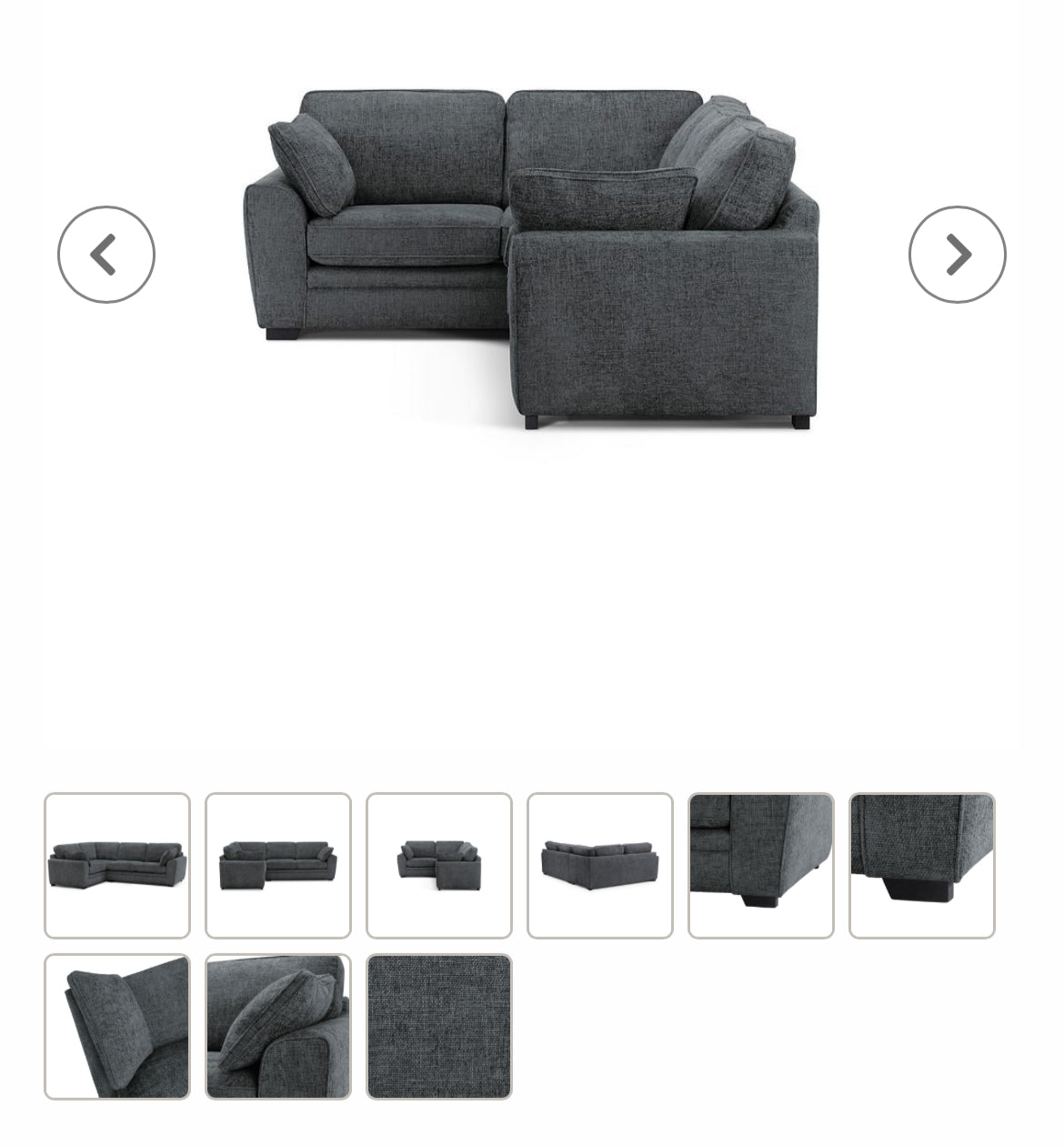Select the small corner sofa thumbnail
The width and height of the screenshot is (1064, 1146).
tap(439, 865)
